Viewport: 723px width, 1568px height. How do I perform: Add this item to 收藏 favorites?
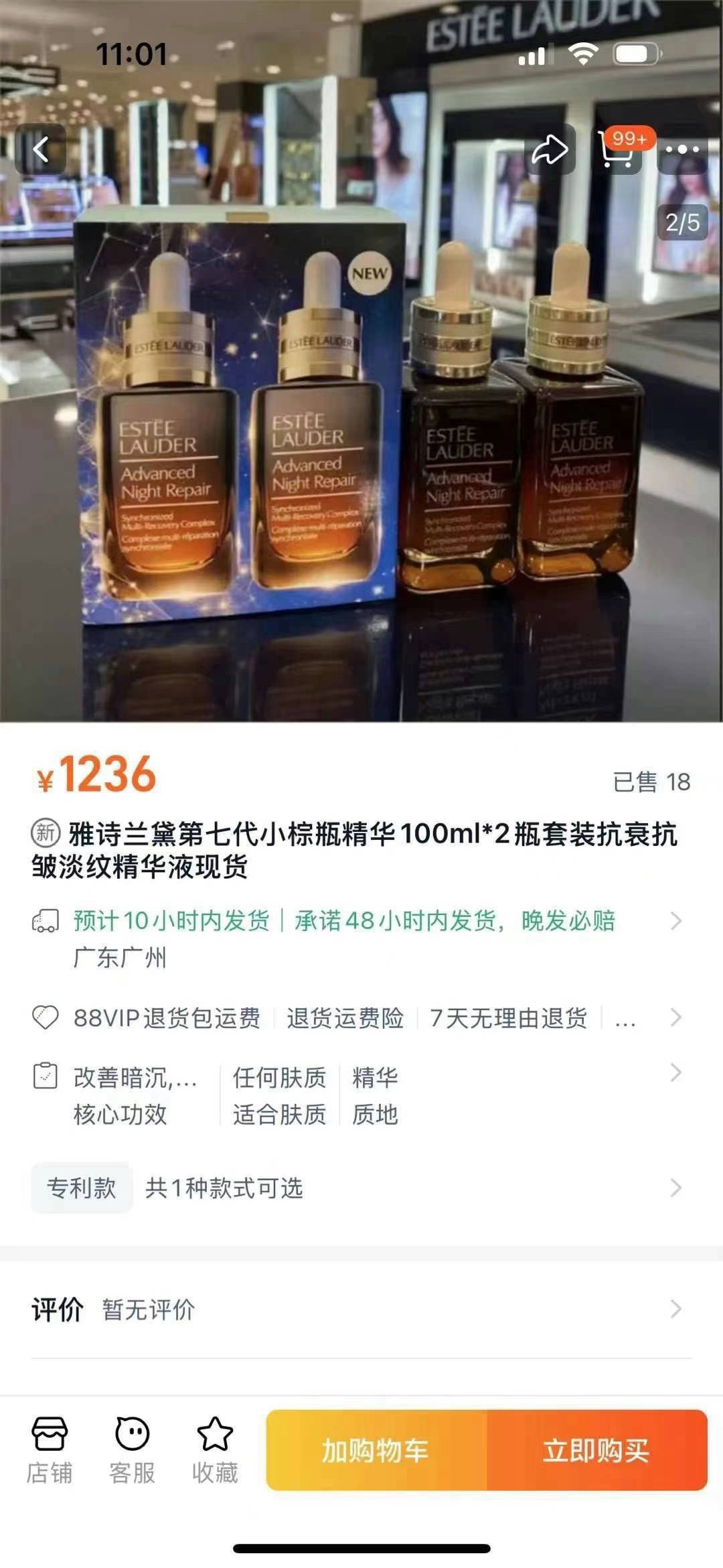point(215,1450)
